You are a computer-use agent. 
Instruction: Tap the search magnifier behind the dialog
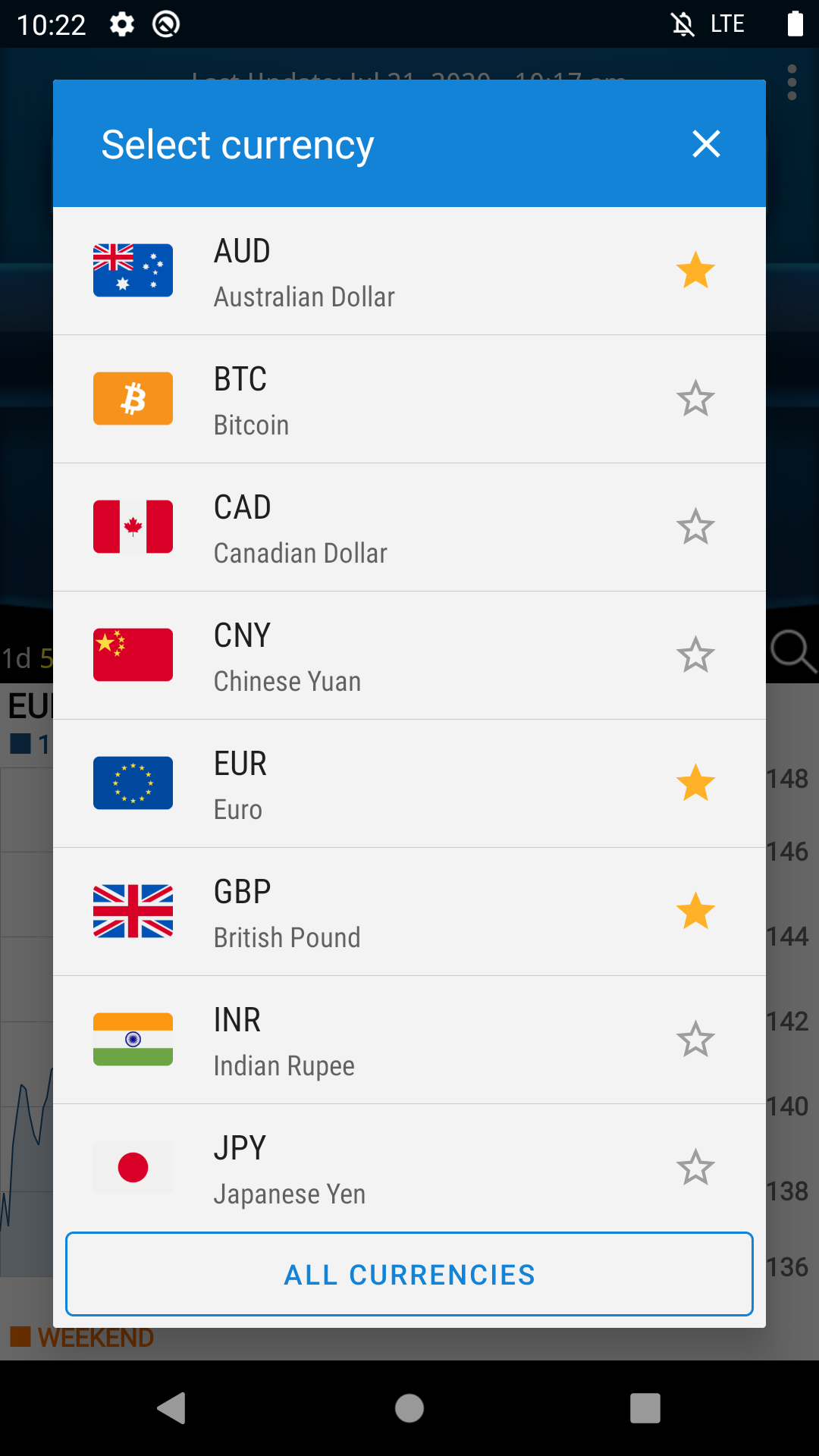(x=793, y=651)
